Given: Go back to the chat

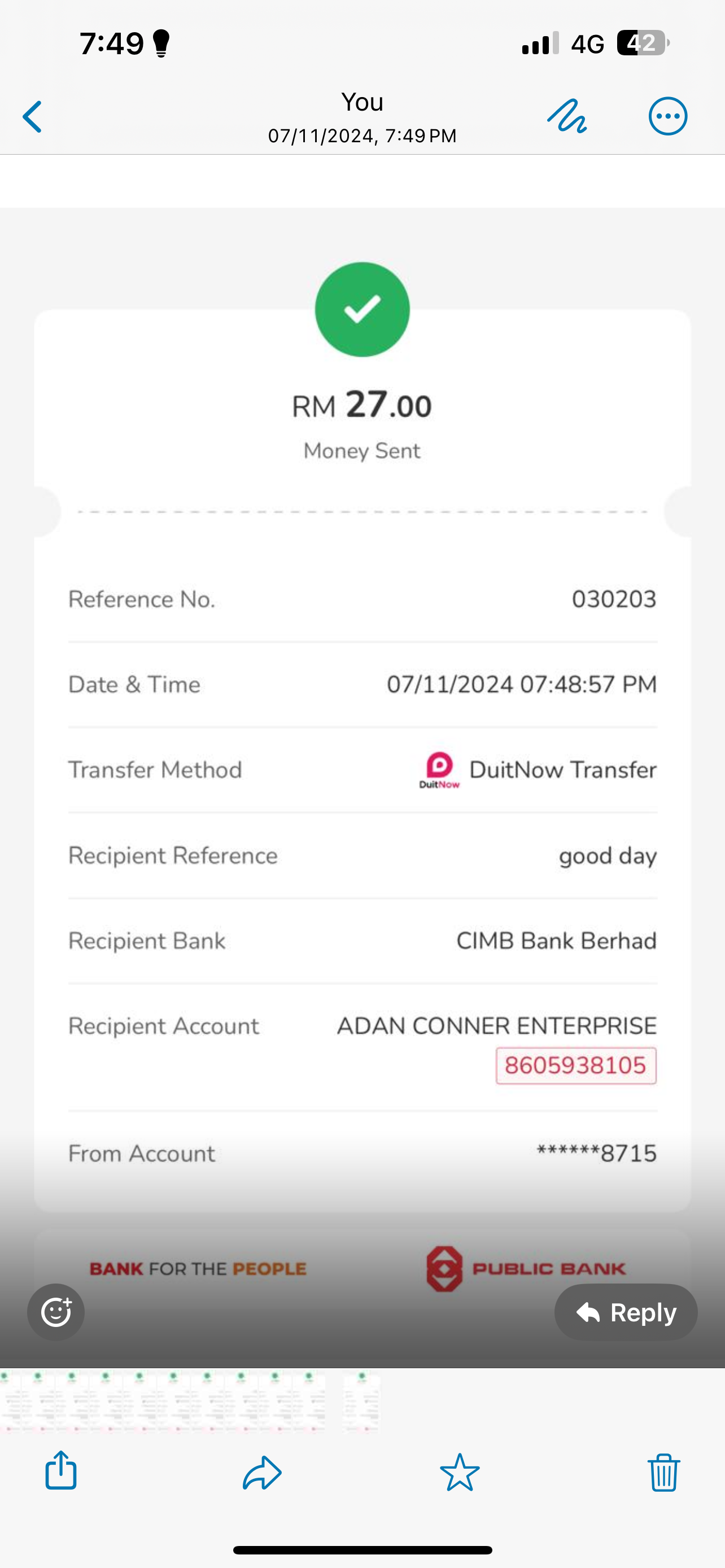Looking at the screenshot, I should pyautogui.click(x=33, y=117).
